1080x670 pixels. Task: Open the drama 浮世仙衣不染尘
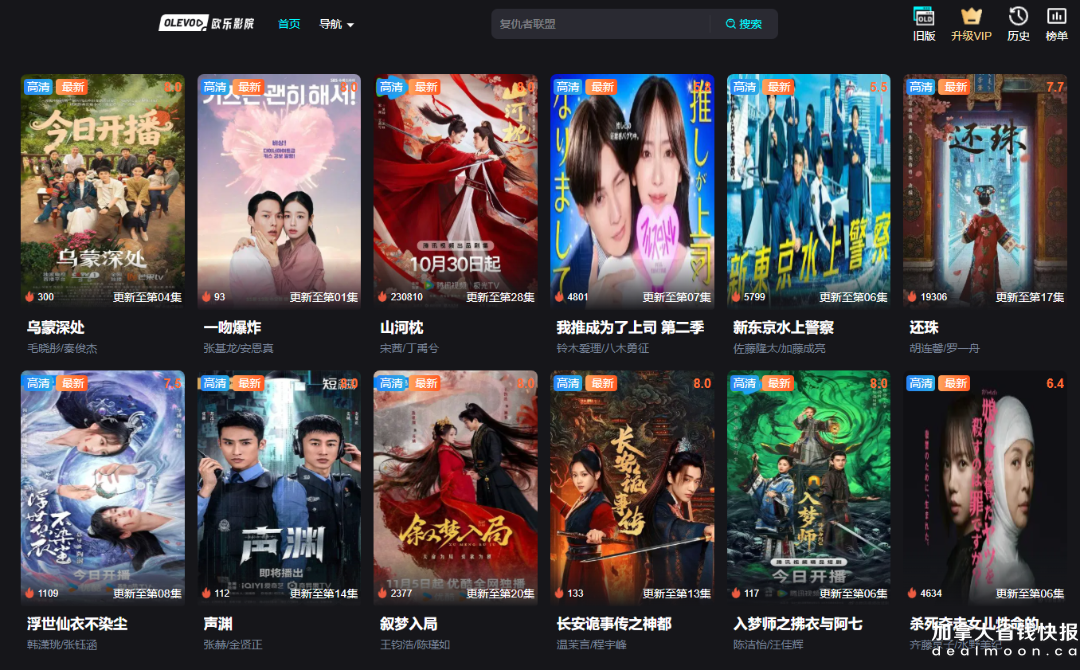(102, 486)
